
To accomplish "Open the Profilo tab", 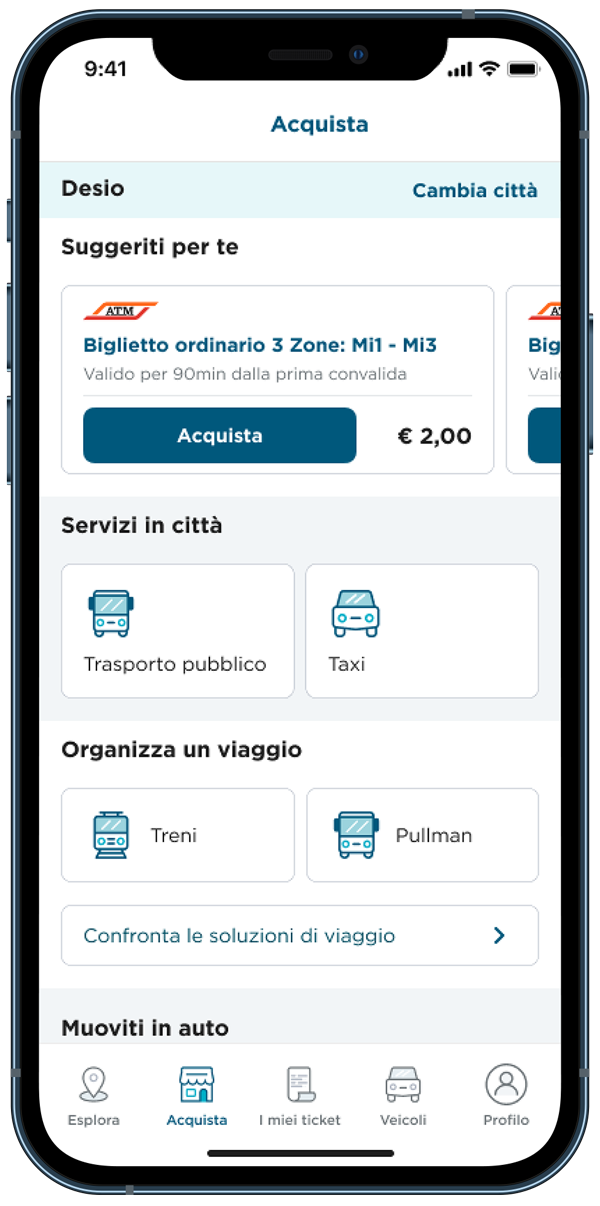I will coord(506,1096).
